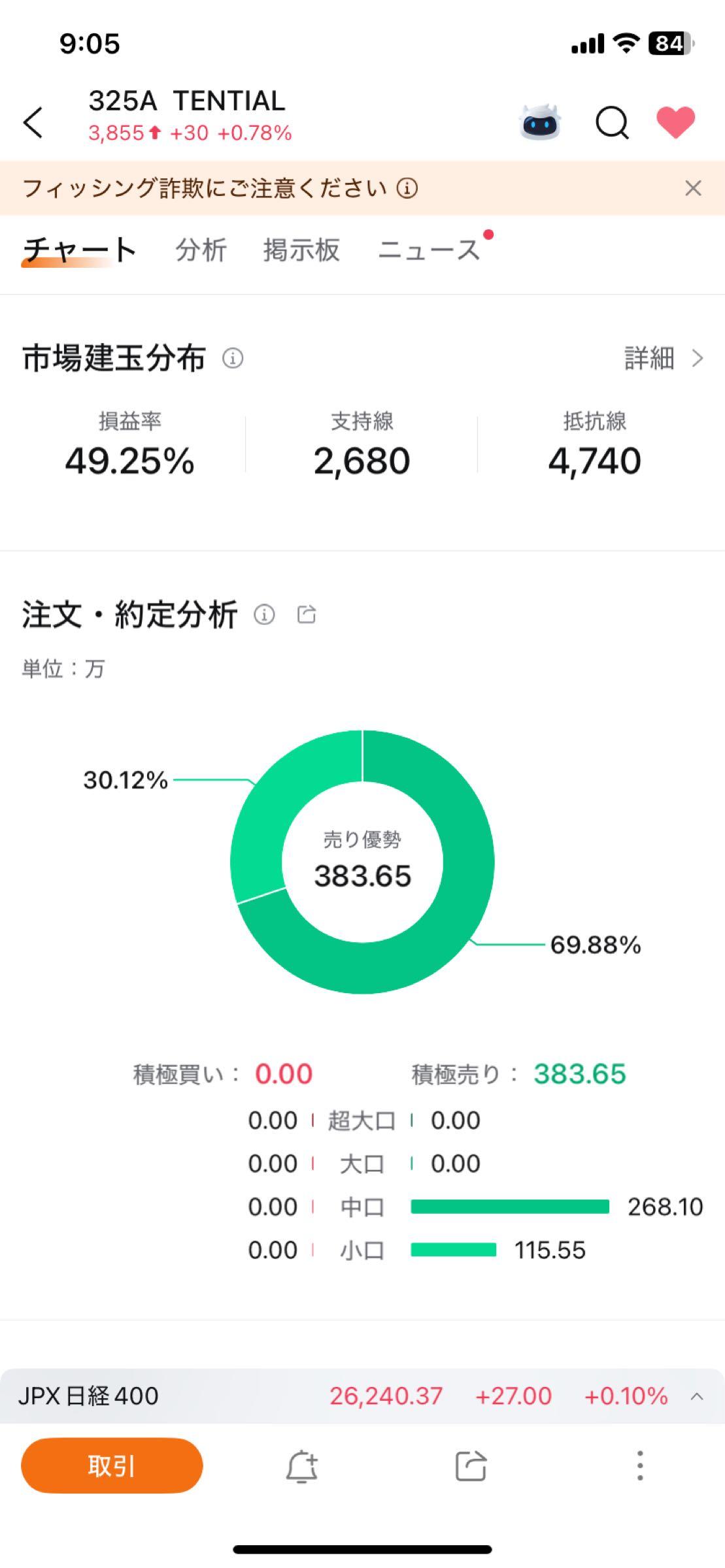Open the bottom share icon
The height and width of the screenshot is (1568, 725).
(472, 1465)
